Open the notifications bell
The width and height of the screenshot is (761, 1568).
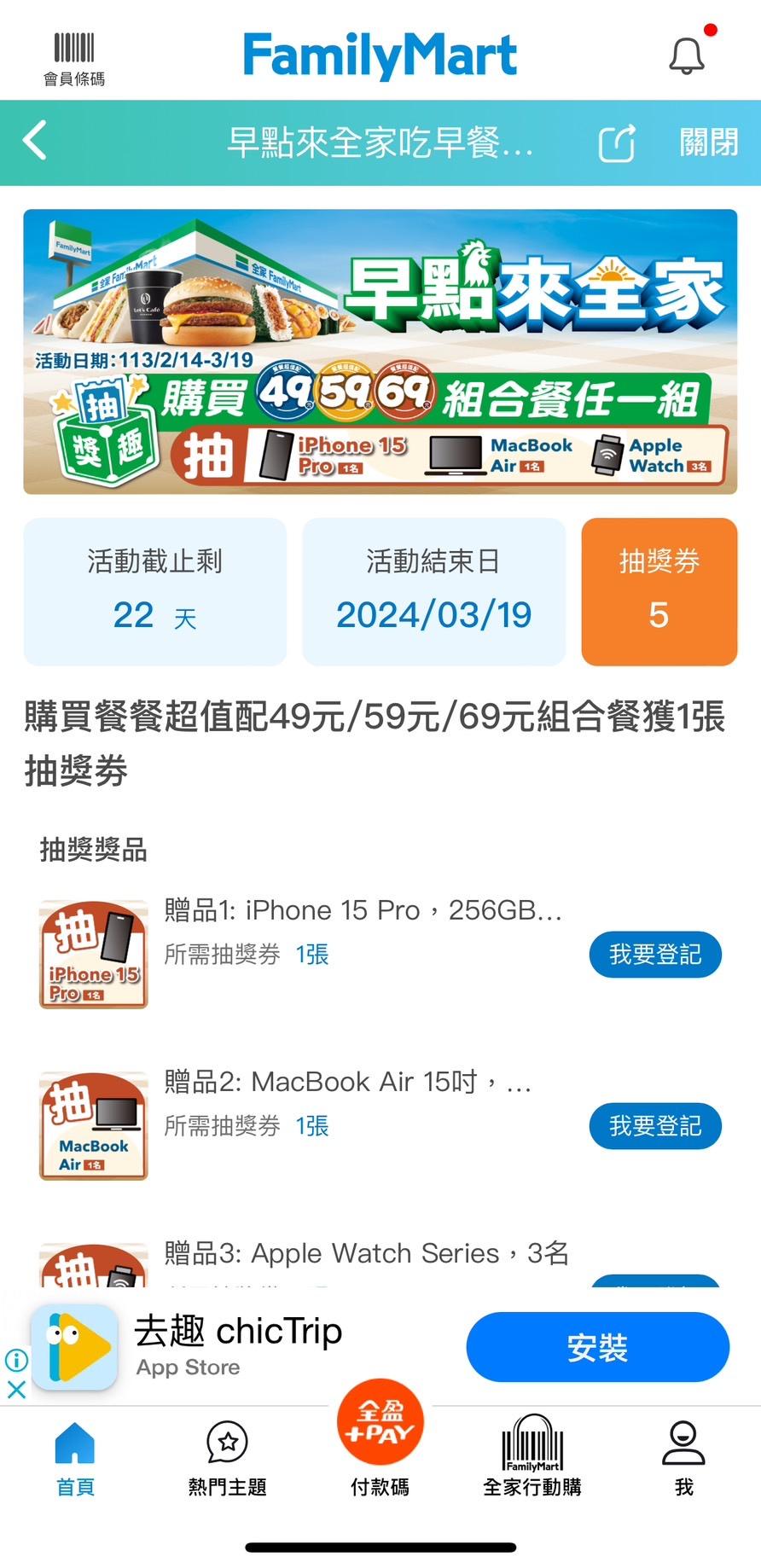(x=686, y=56)
